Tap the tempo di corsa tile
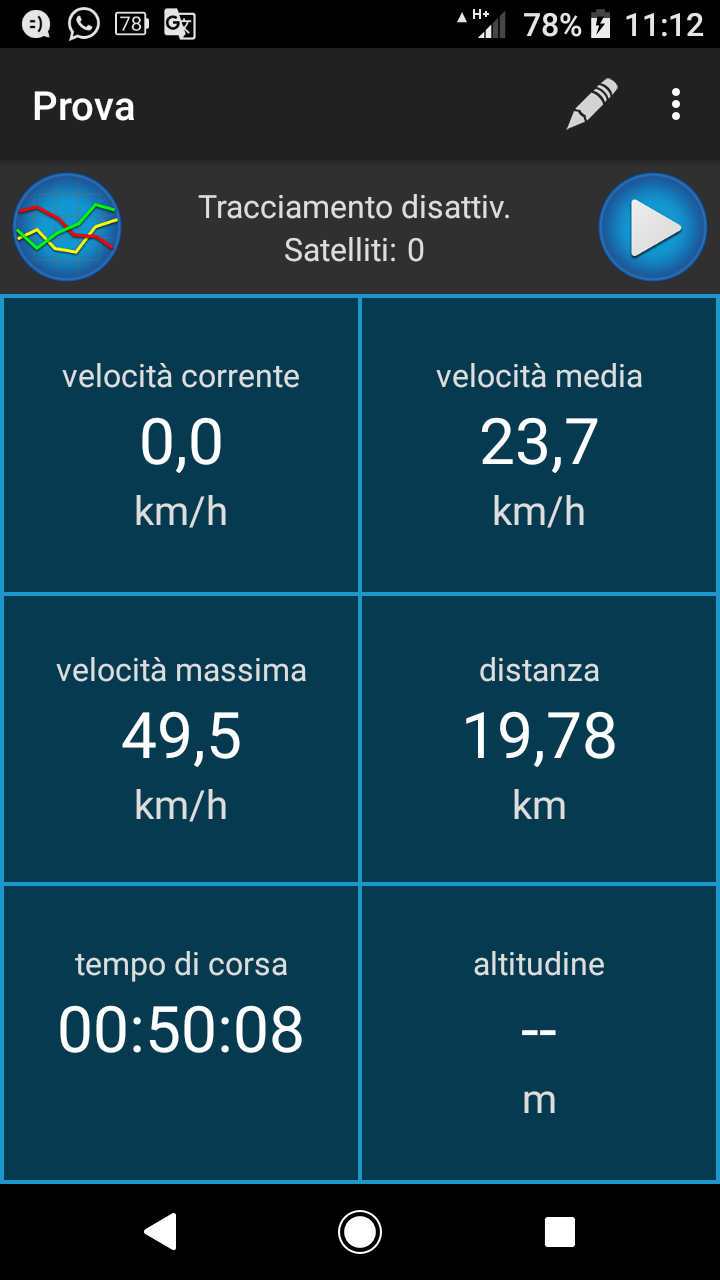 coord(181,1033)
